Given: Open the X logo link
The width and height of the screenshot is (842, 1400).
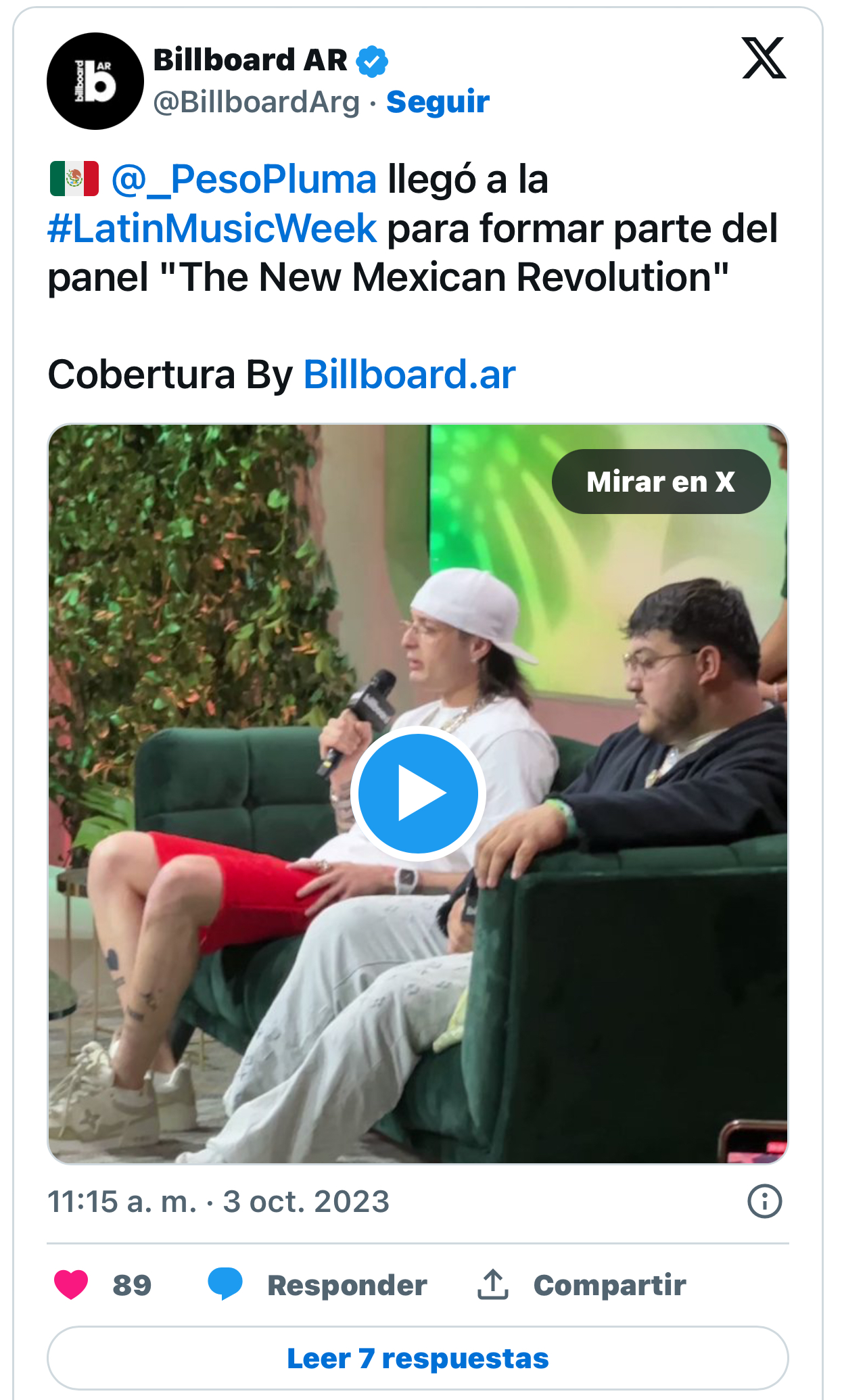Looking at the screenshot, I should tap(764, 59).
